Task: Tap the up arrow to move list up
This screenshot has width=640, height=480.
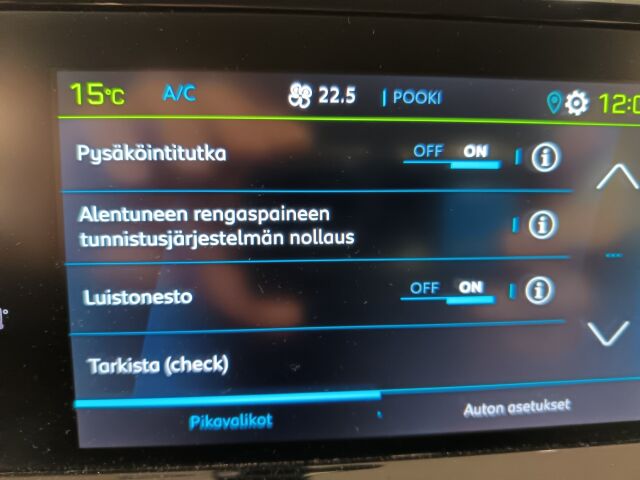Action: [x=614, y=177]
